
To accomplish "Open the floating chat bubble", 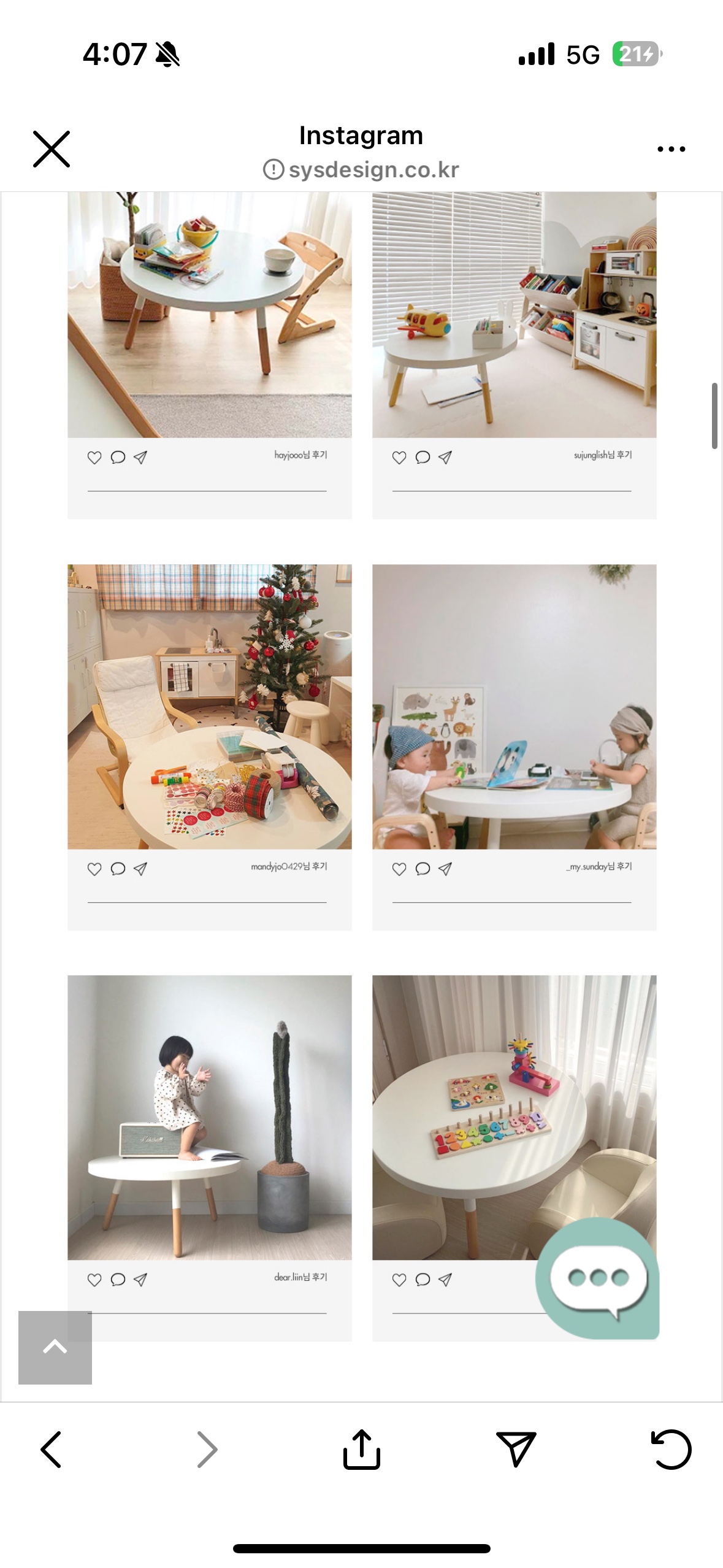I will (x=598, y=1278).
